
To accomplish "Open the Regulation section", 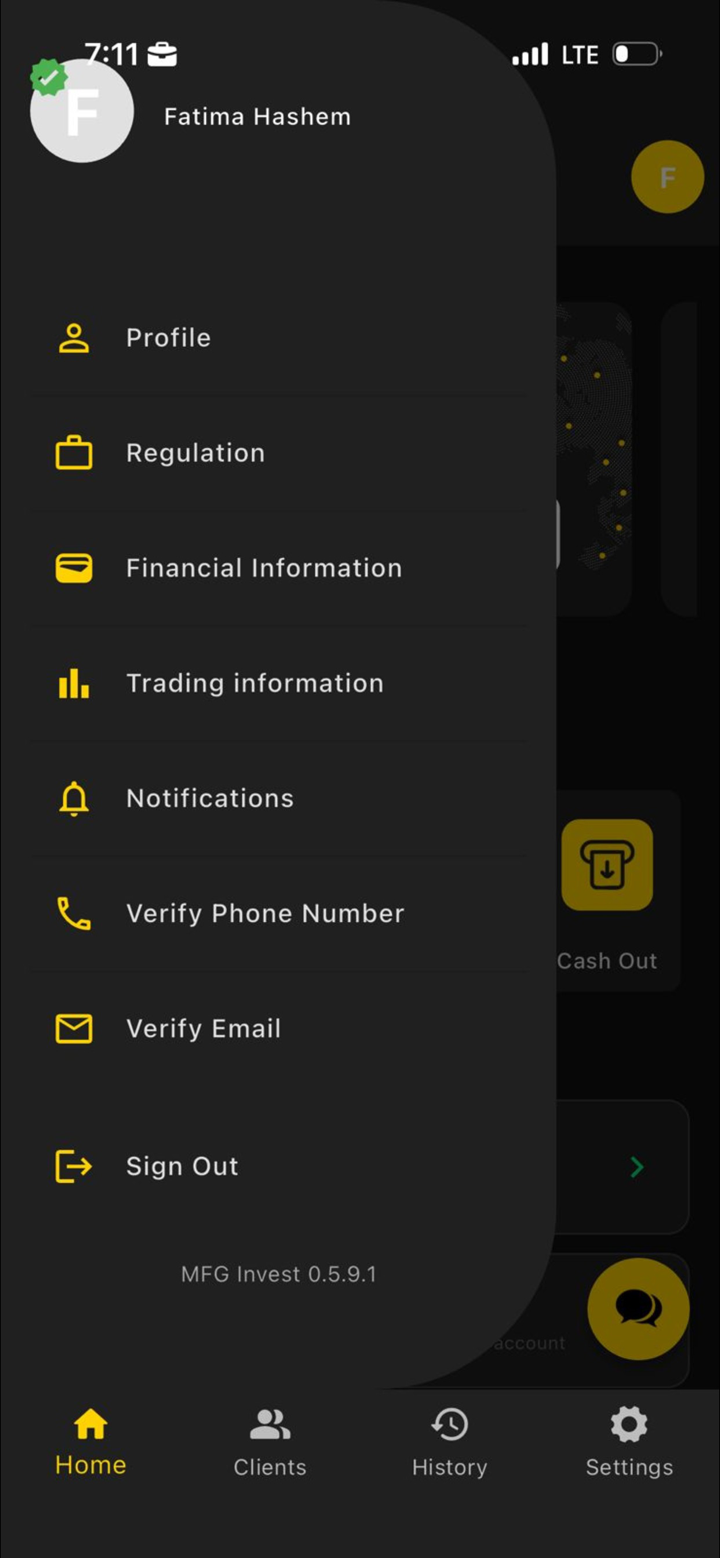I will (x=195, y=453).
